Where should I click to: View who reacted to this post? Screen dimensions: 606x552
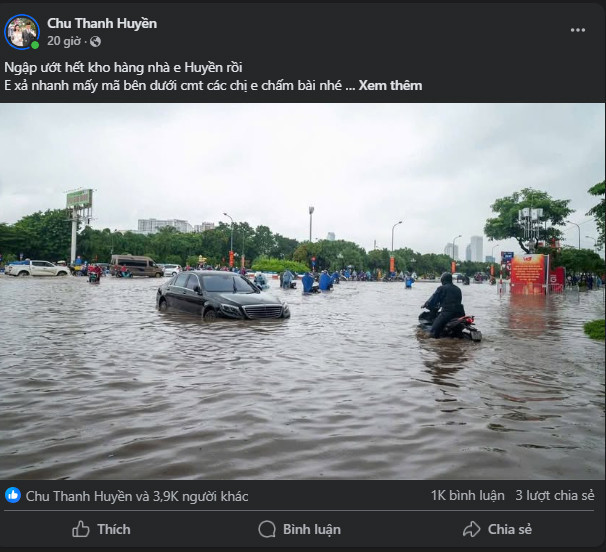click(137, 496)
